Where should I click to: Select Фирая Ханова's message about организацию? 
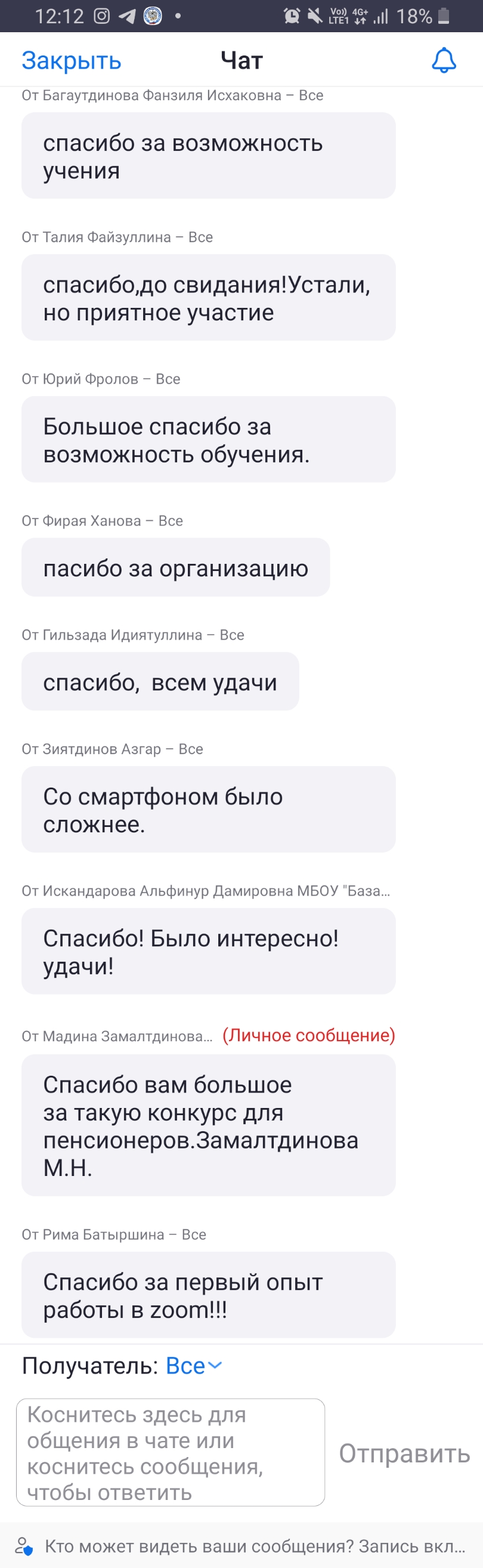point(175,567)
